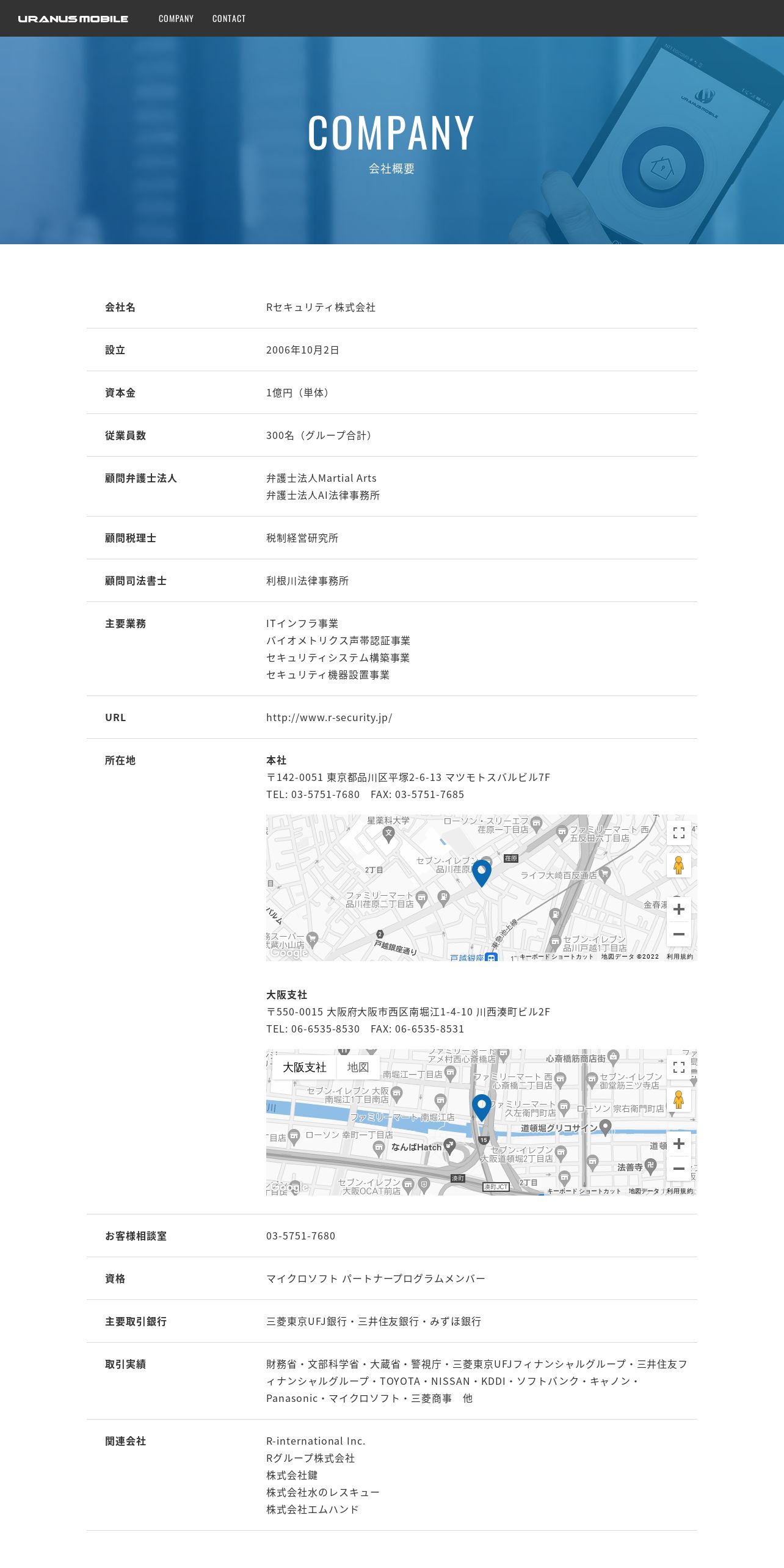Tap the blue pin on Osaka map
784x1568 pixels.
click(482, 1108)
